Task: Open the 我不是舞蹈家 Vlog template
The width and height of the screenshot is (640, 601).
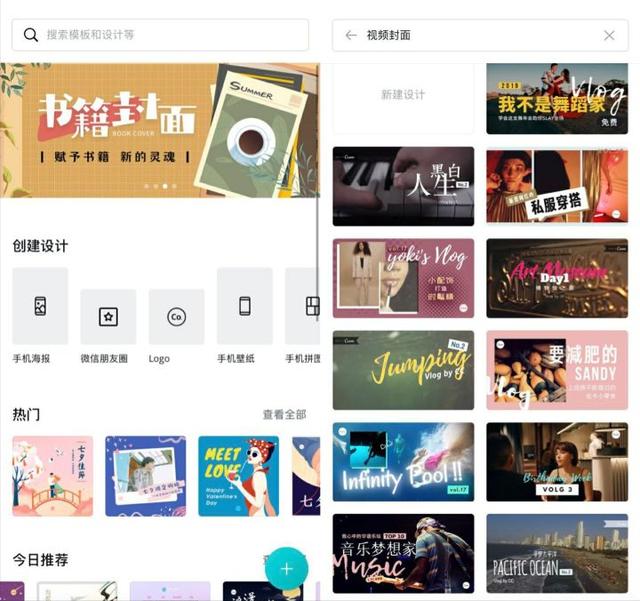Action: point(557,98)
